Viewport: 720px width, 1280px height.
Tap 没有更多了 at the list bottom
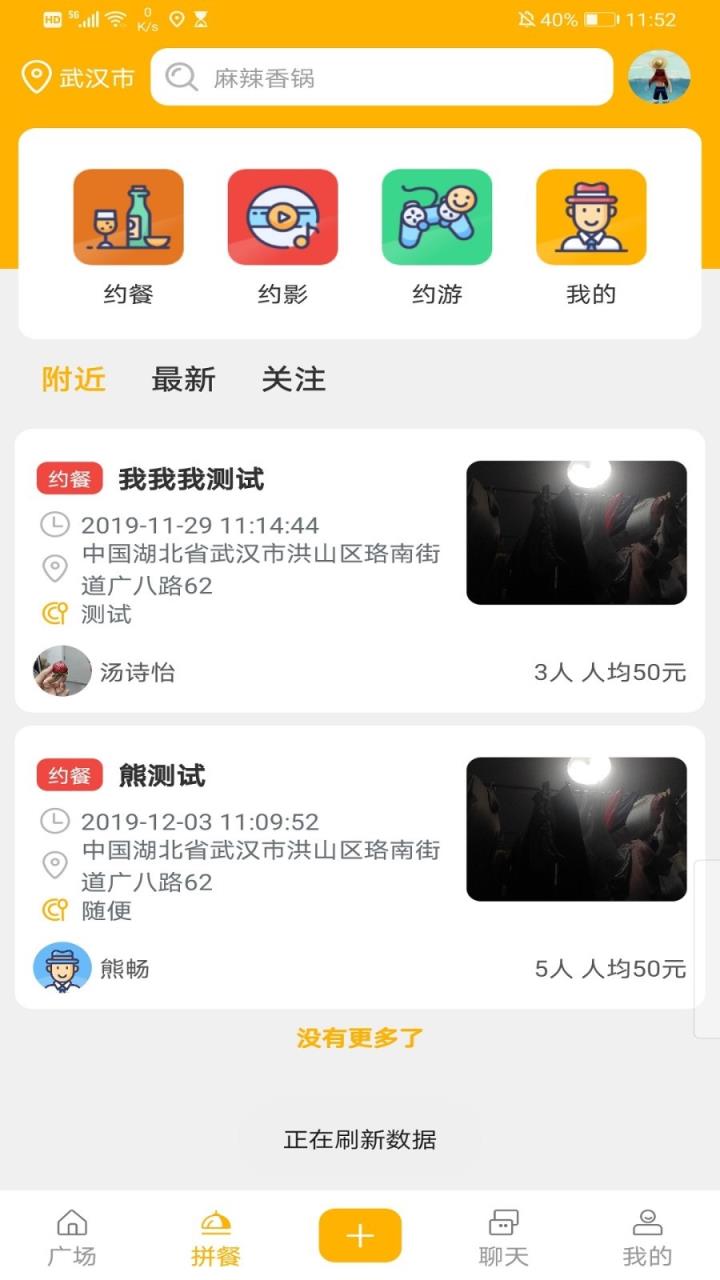point(360,1037)
